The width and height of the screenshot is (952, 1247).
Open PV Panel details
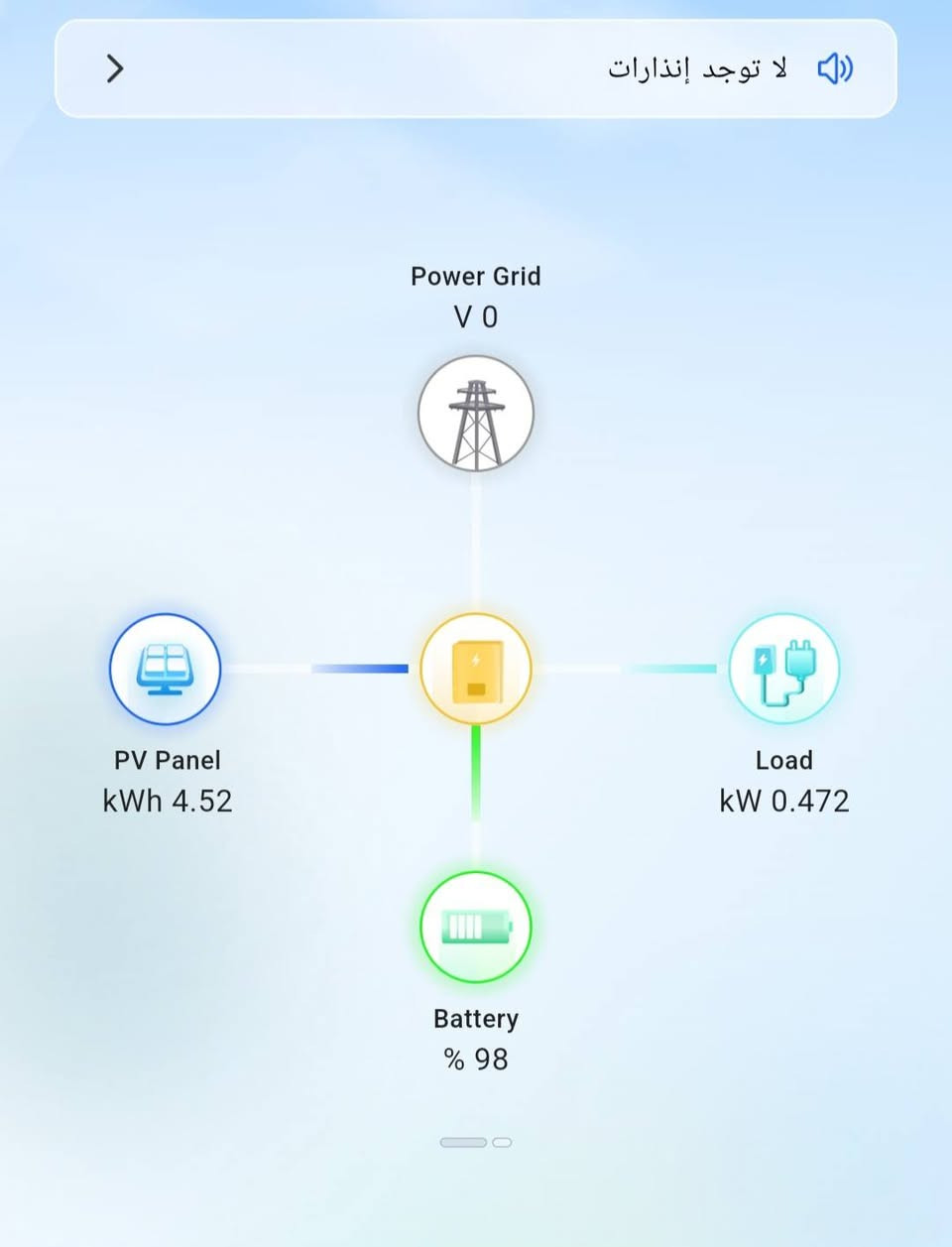click(166, 670)
